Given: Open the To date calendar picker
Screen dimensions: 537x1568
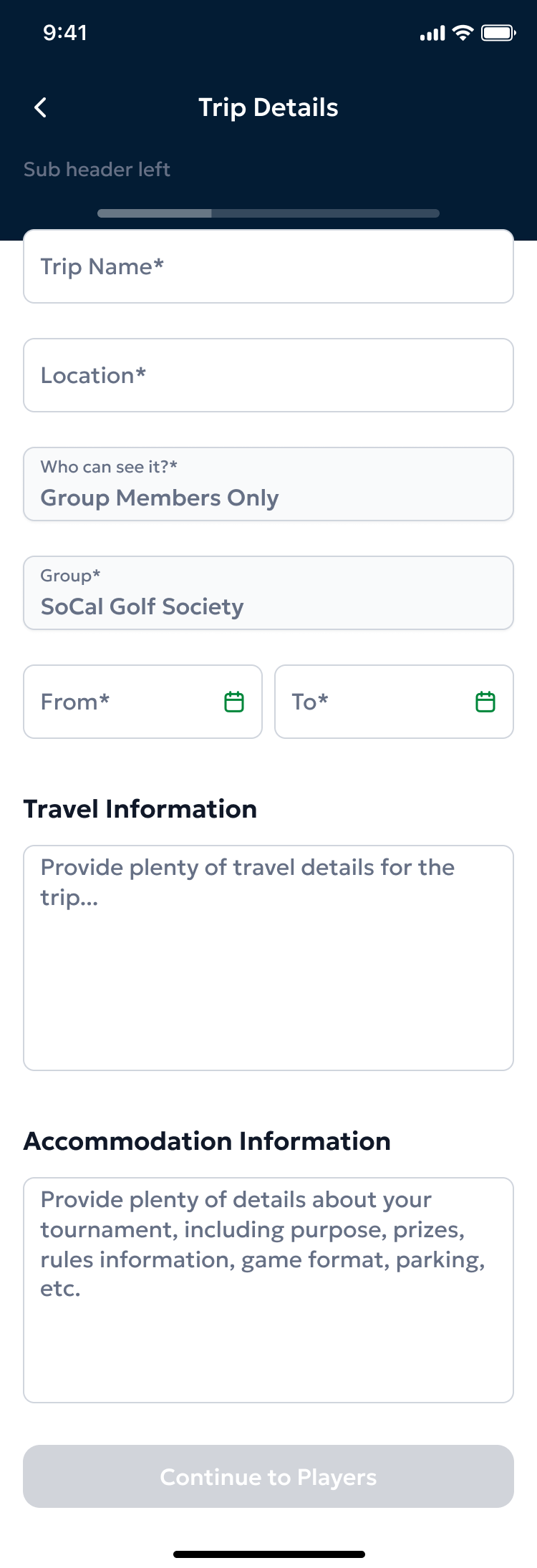Looking at the screenshot, I should click(394, 702).
